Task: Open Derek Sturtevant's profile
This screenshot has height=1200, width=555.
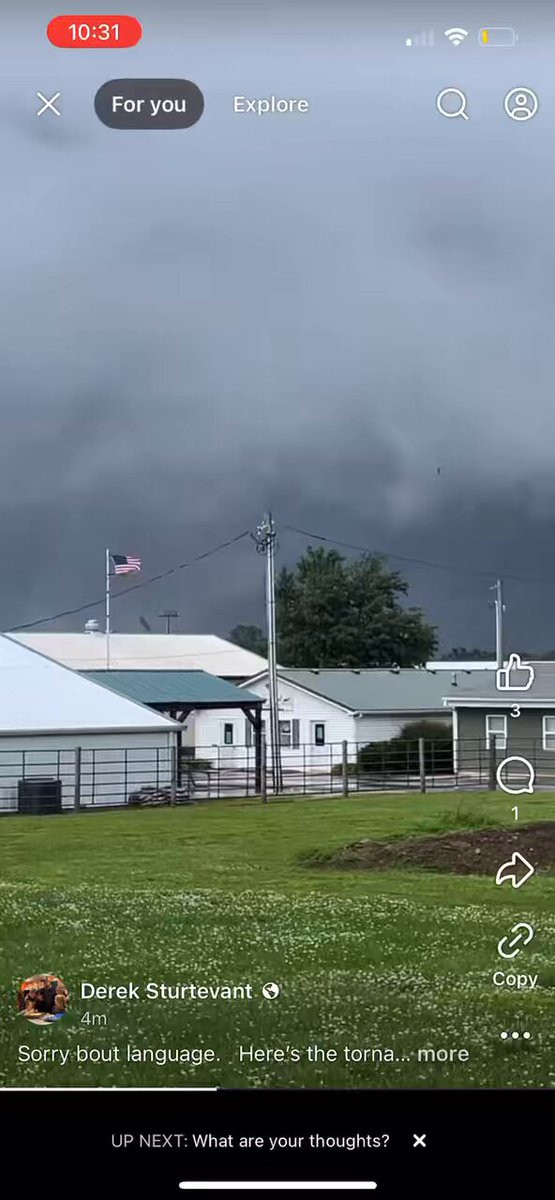Action: pyautogui.click(x=166, y=991)
